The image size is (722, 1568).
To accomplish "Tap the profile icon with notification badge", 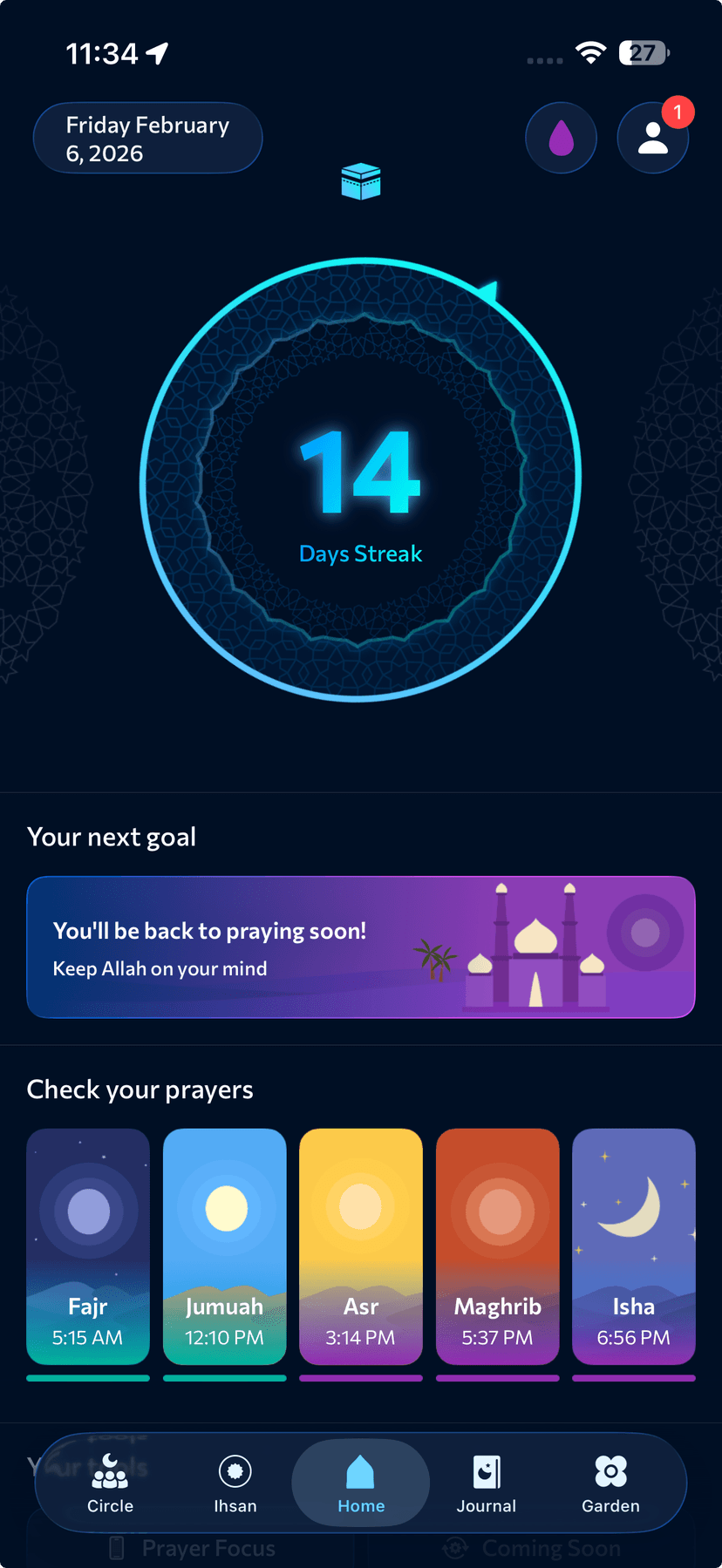I will [652, 137].
